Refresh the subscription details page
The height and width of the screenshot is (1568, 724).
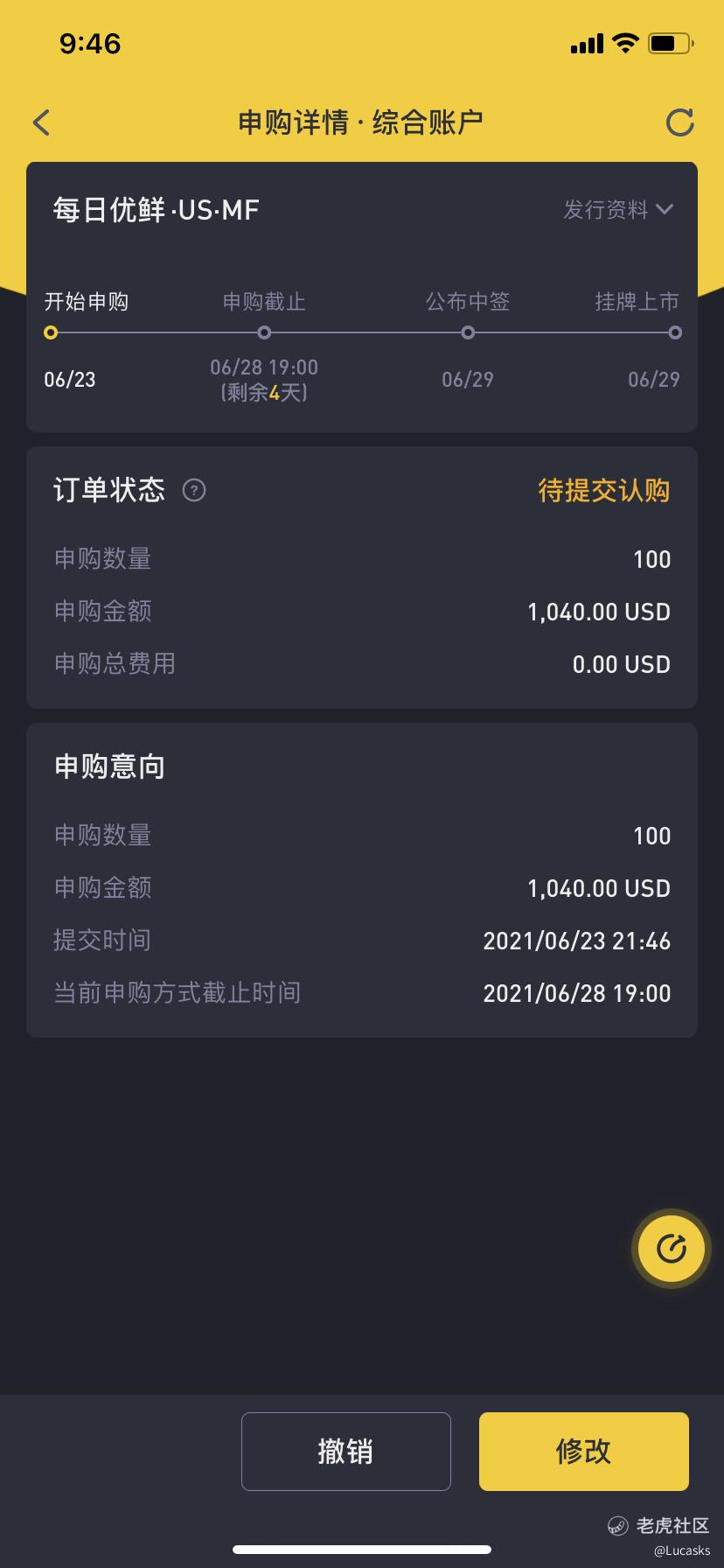tap(679, 122)
